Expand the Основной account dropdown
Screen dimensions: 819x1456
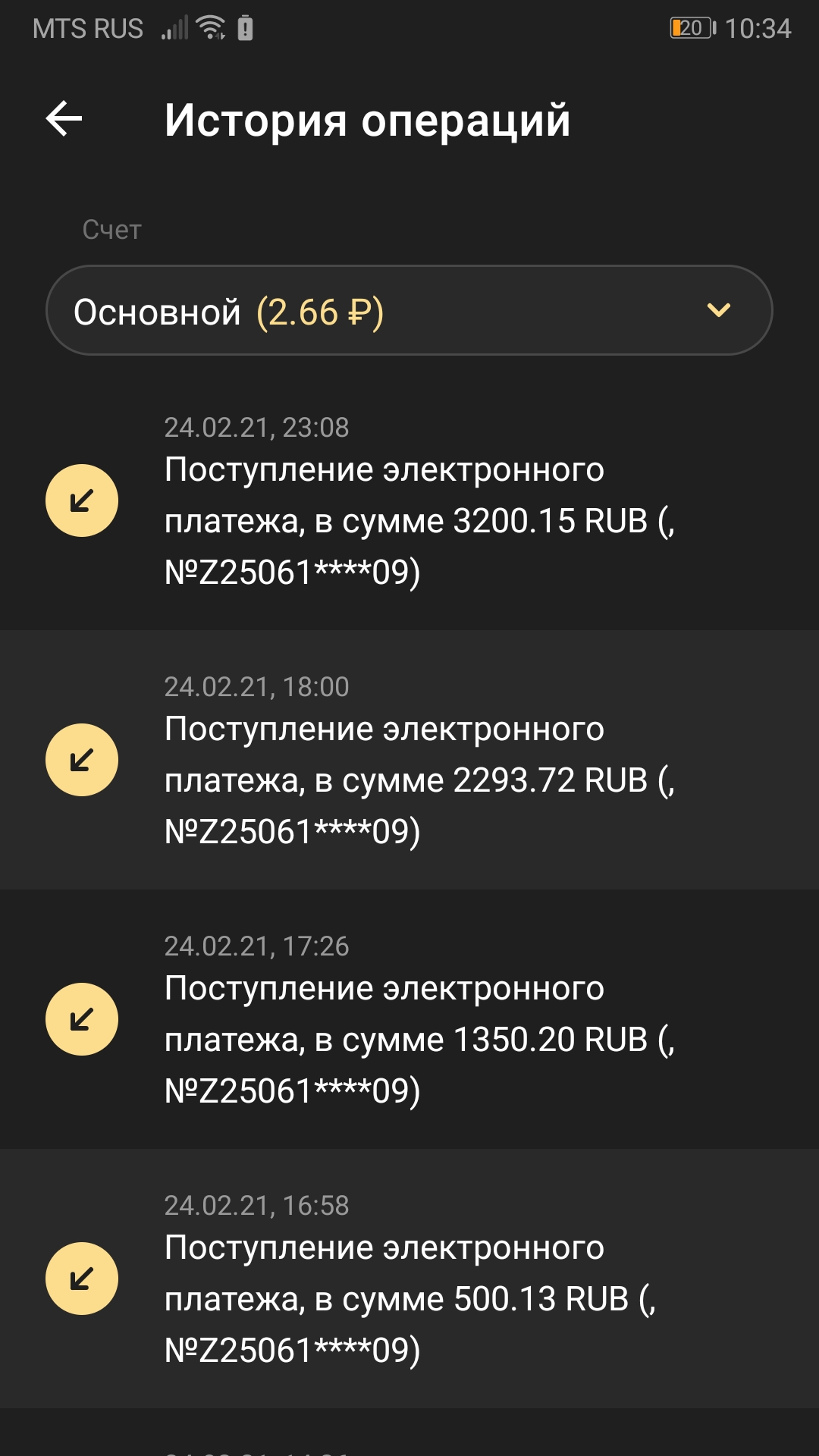click(409, 310)
